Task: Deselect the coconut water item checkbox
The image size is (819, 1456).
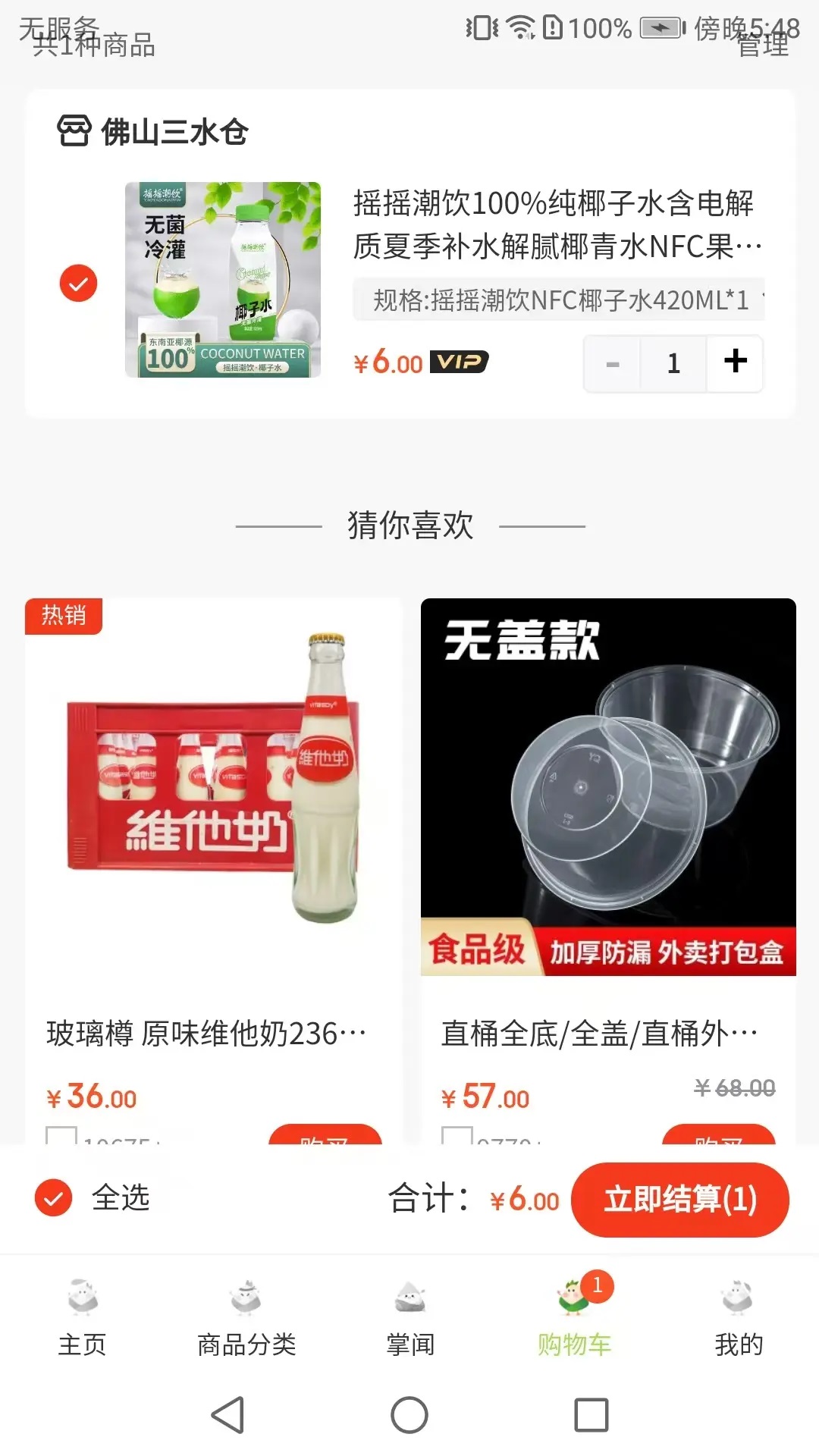Action: point(77,284)
